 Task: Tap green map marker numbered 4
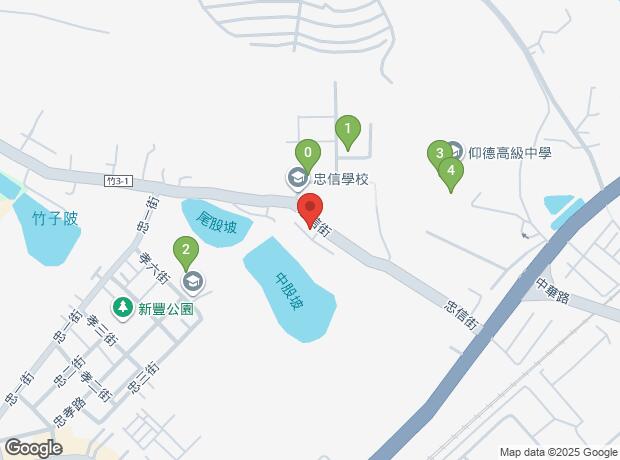pos(451,171)
